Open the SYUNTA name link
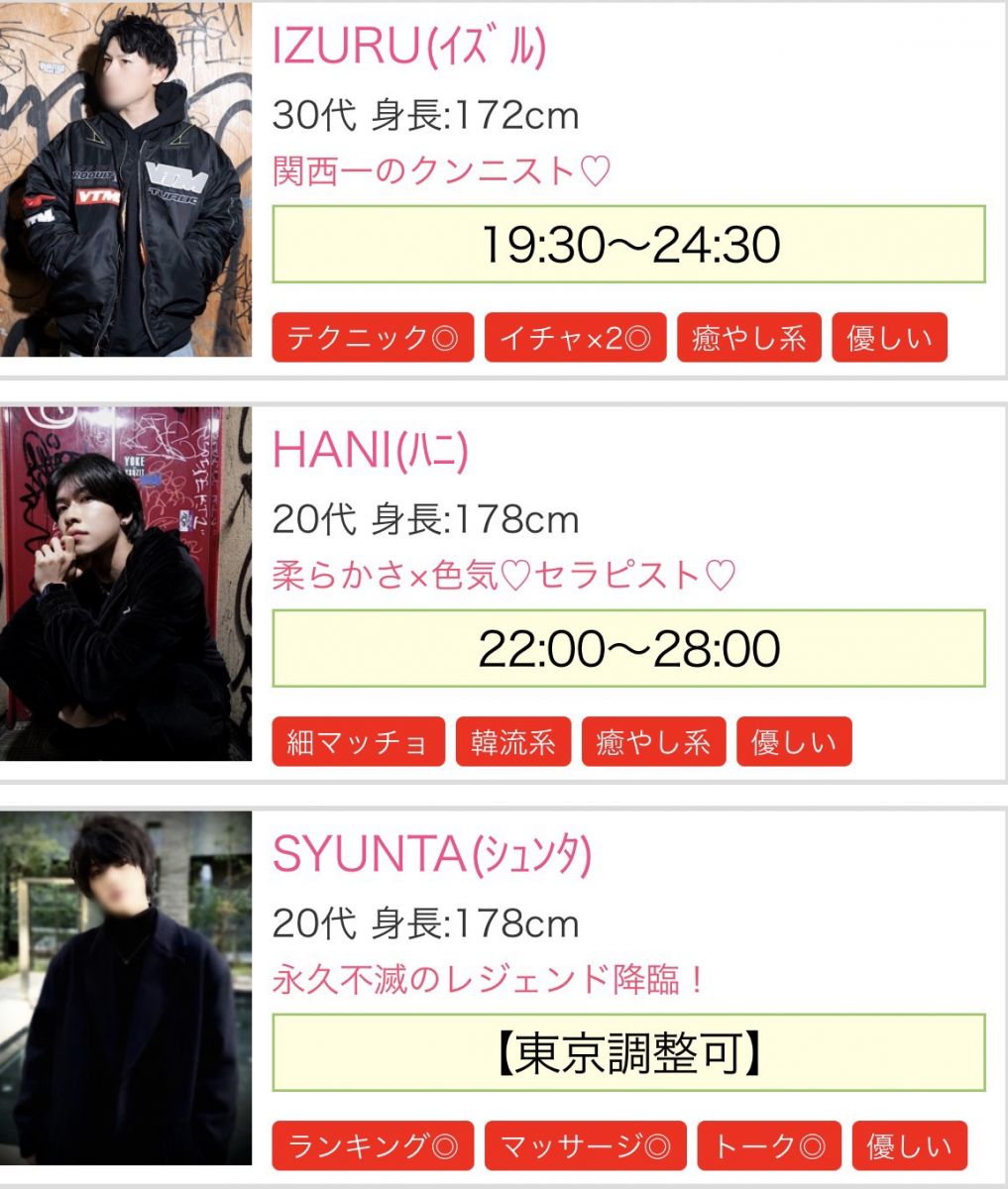The image size is (1008, 1189). [431, 855]
